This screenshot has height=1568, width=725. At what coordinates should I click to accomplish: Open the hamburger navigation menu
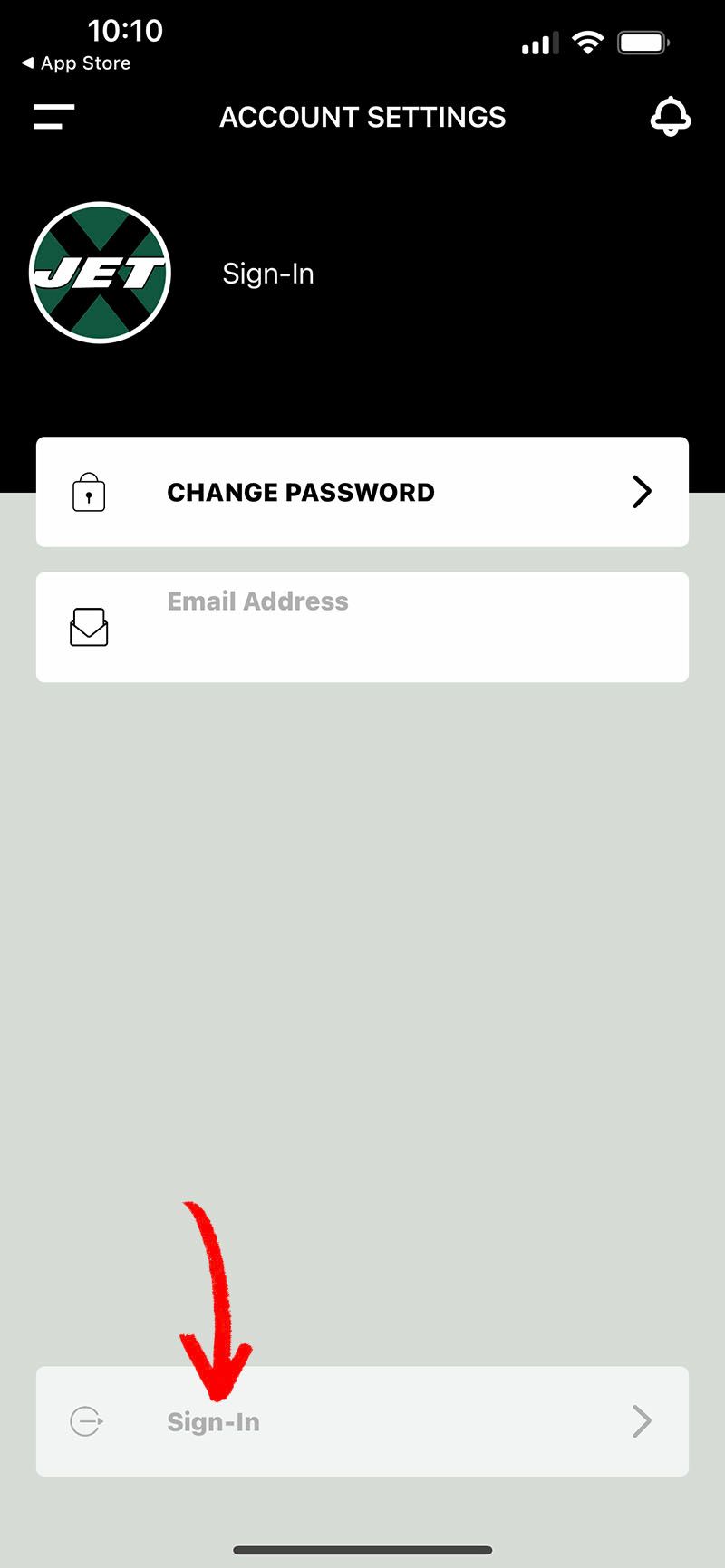[52, 116]
